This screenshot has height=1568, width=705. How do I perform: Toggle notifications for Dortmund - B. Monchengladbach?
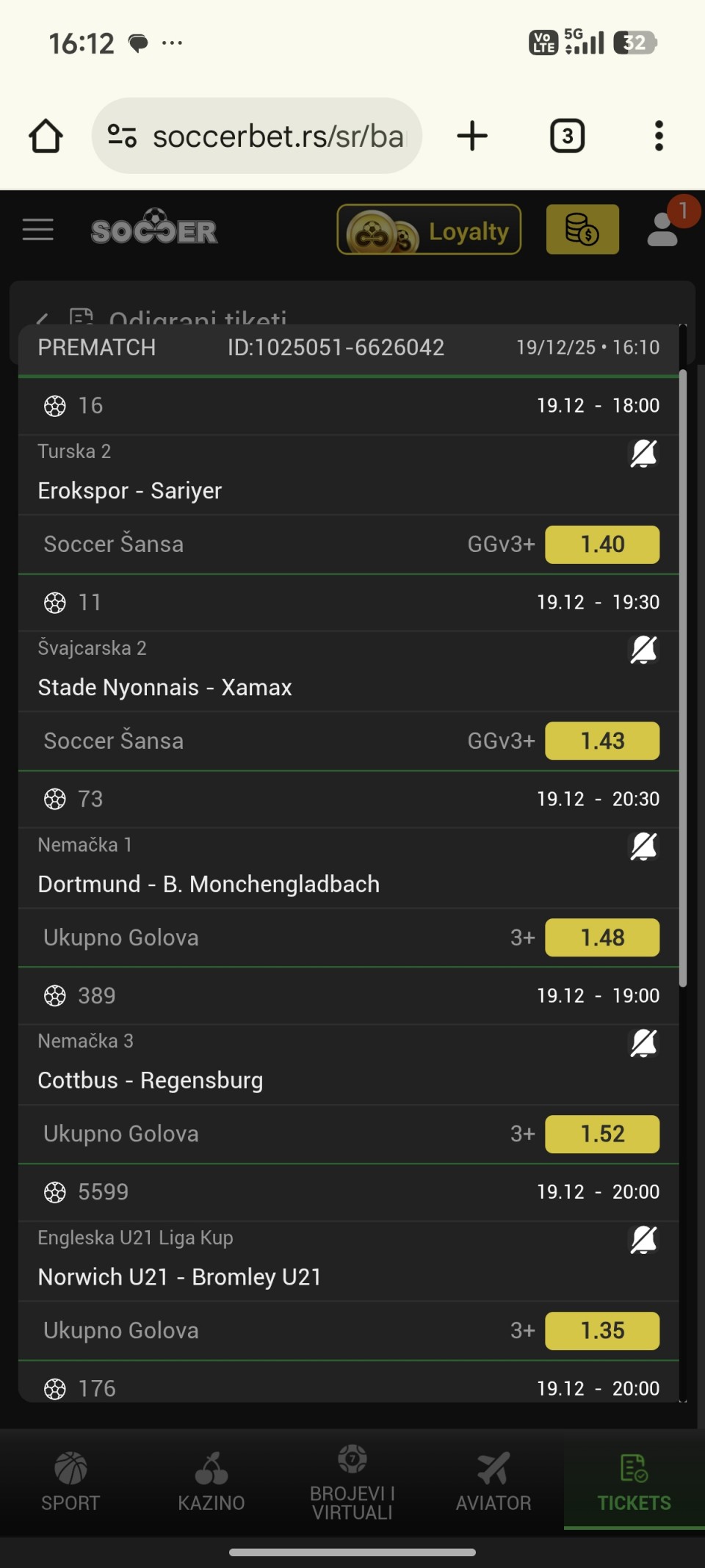coord(643,846)
